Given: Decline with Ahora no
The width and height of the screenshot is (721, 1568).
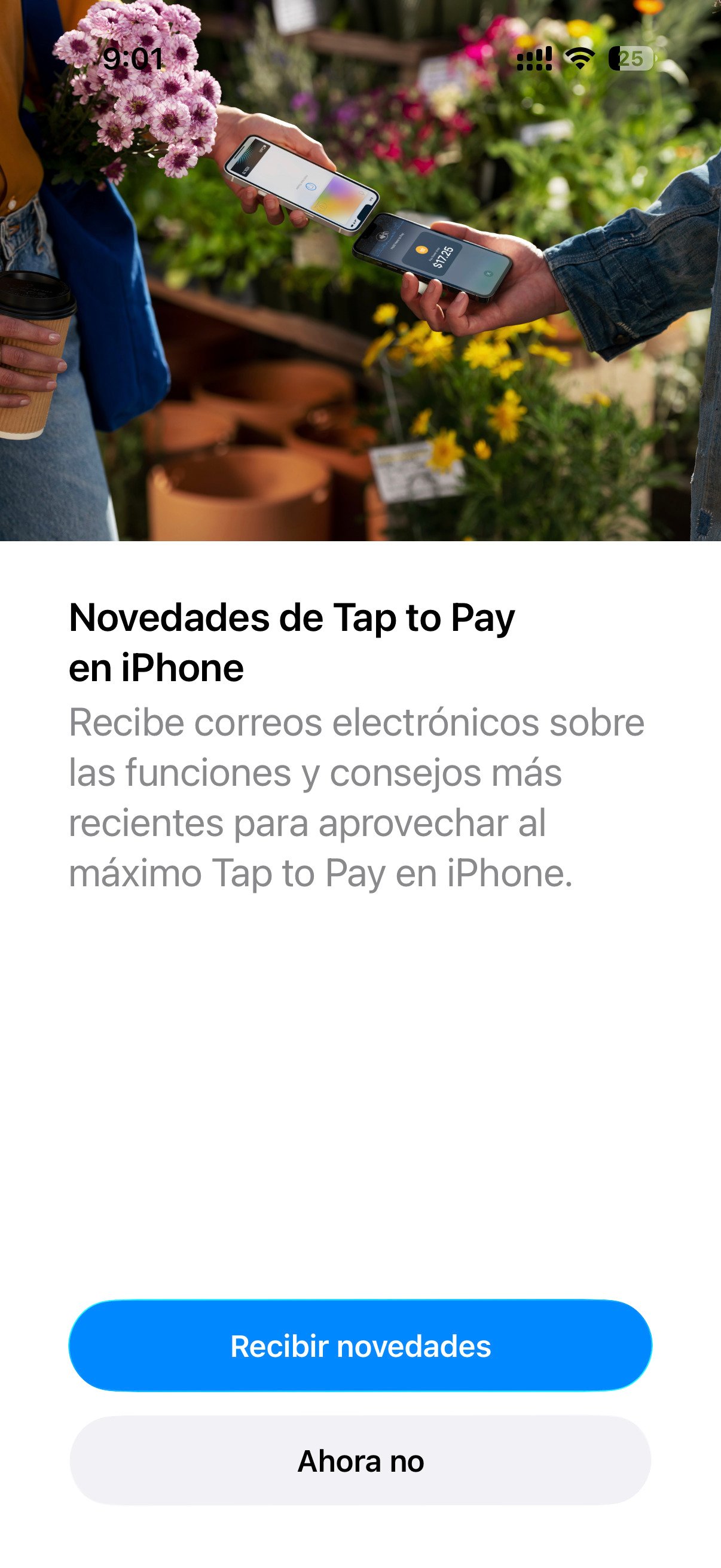Looking at the screenshot, I should tap(360, 1461).
